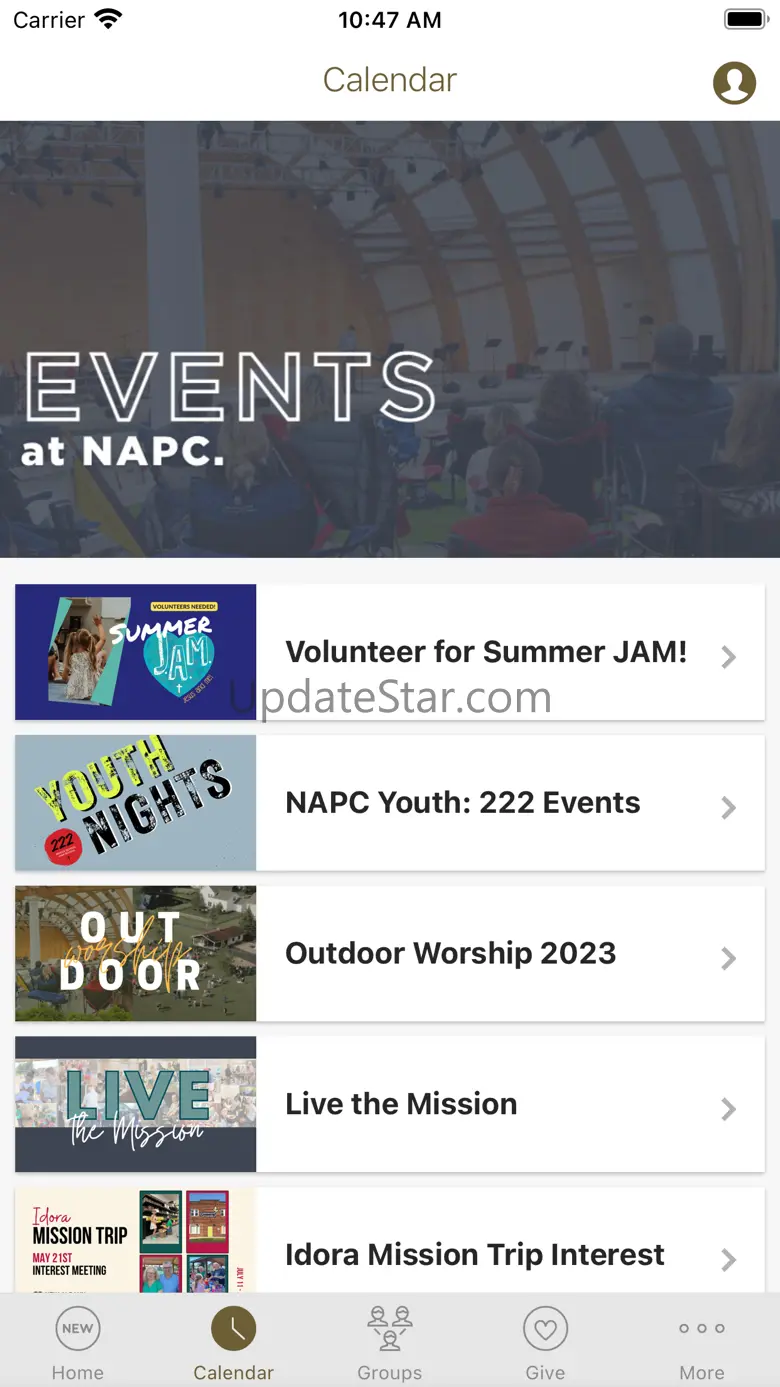Open the Live the Mission event
Image resolution: width=780 pixels, height=1387 pixels.
point(390,1104)
